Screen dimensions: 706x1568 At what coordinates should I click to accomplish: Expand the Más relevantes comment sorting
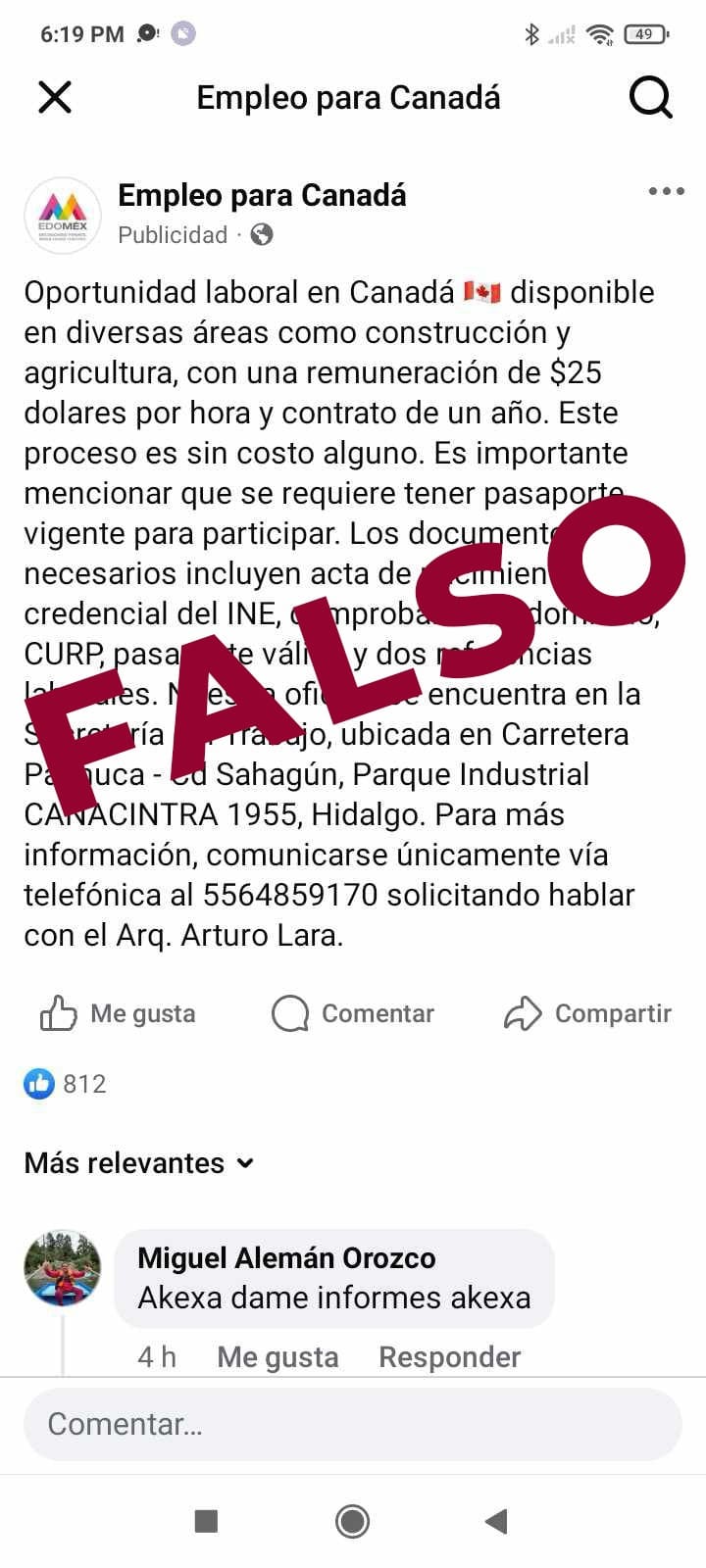pos(139,1163)
